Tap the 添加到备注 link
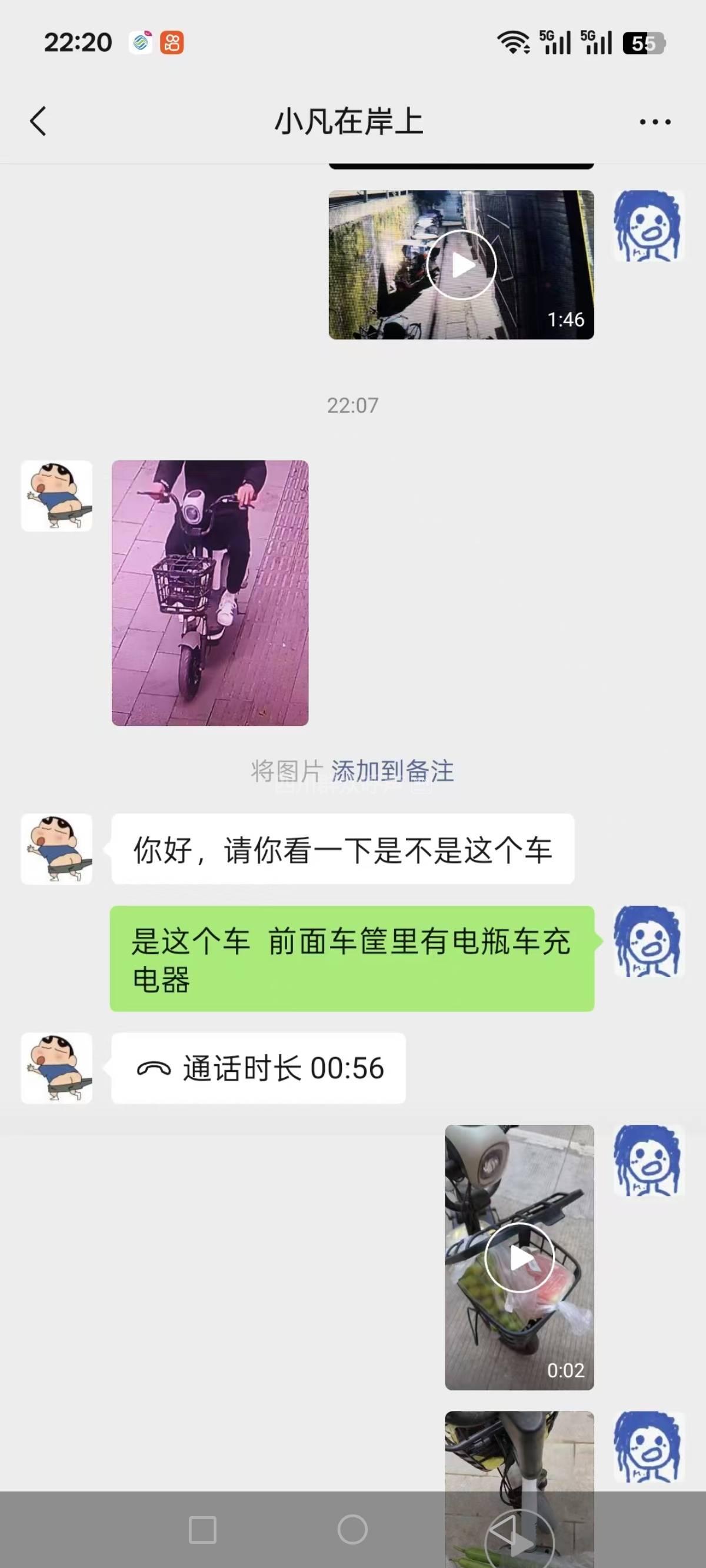Image resolution: width=706 pixels, height=1568 pixels. pyautogui.click(x=392, y=771)
